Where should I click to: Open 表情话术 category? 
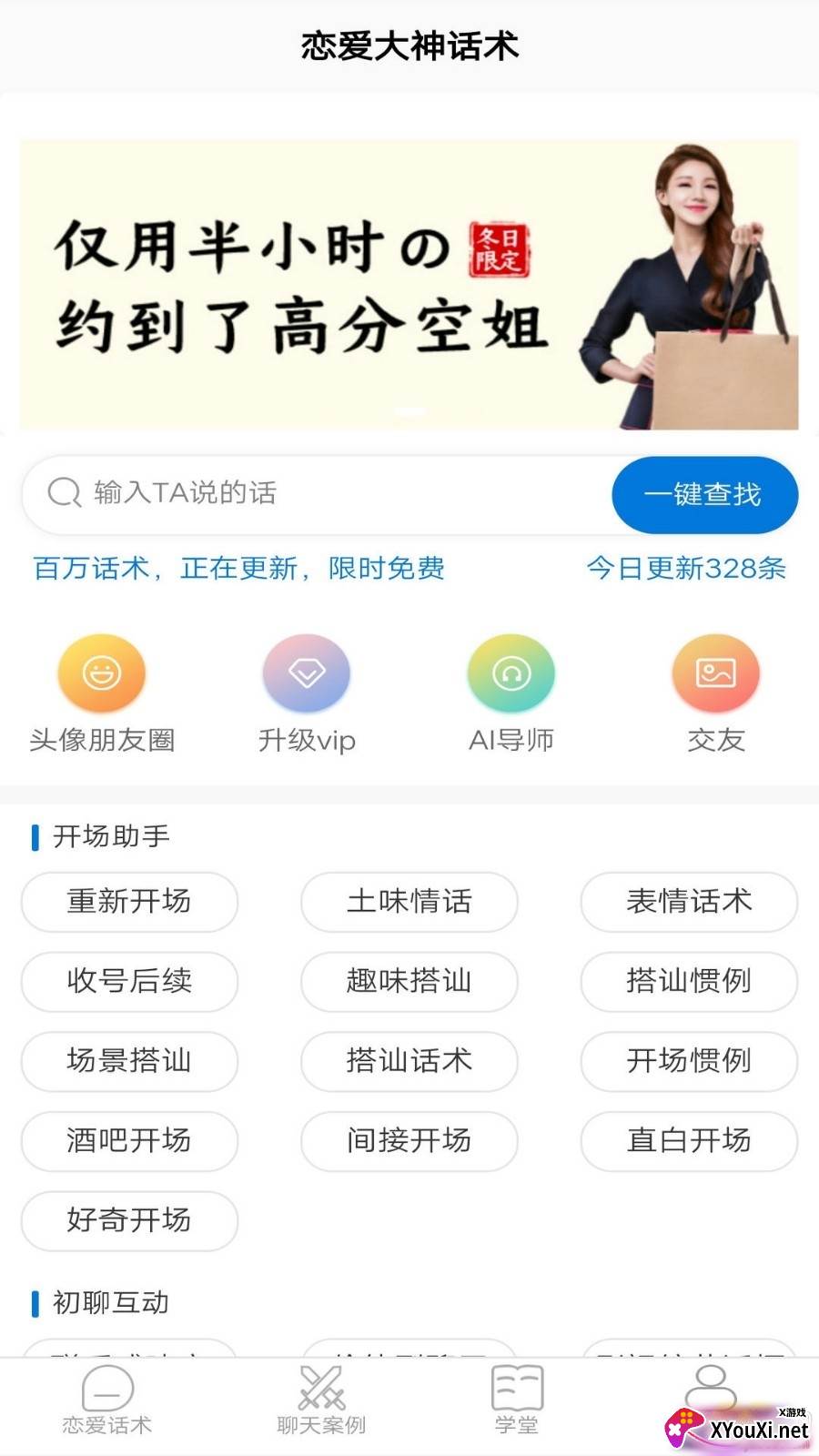click(689, 902)
